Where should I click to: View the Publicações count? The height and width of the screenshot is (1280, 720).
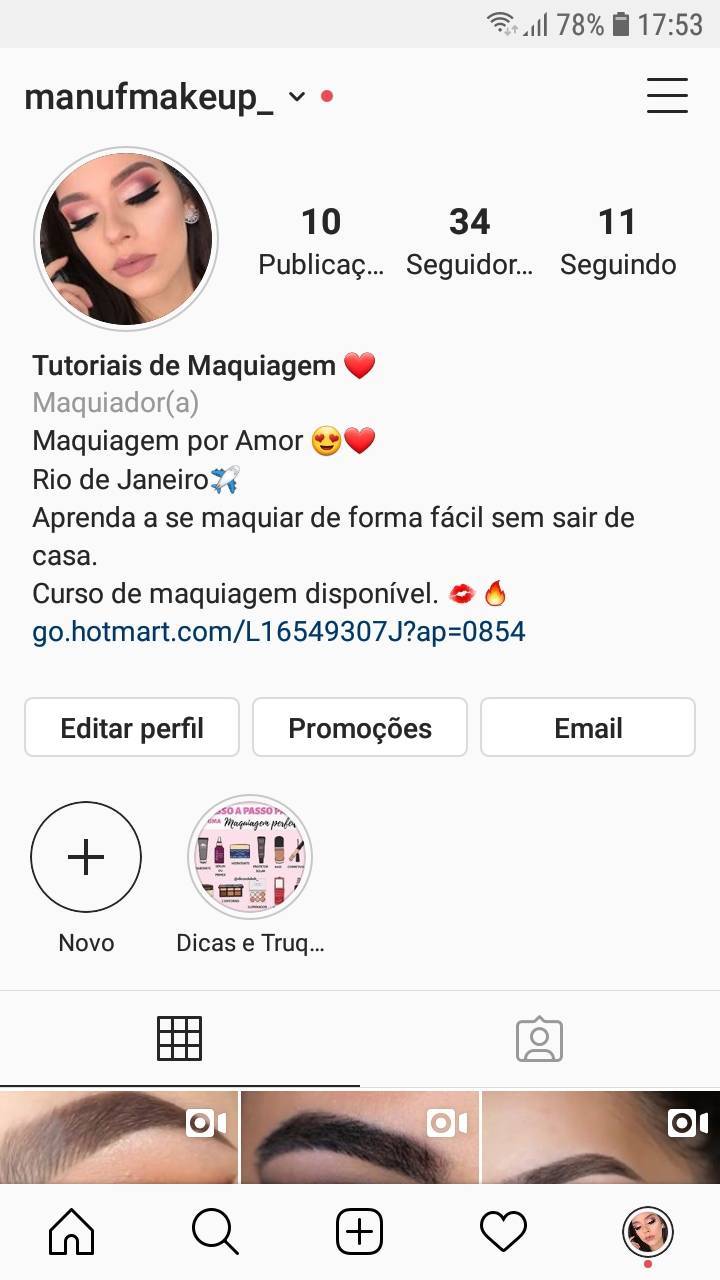click(x=320, y=240)
